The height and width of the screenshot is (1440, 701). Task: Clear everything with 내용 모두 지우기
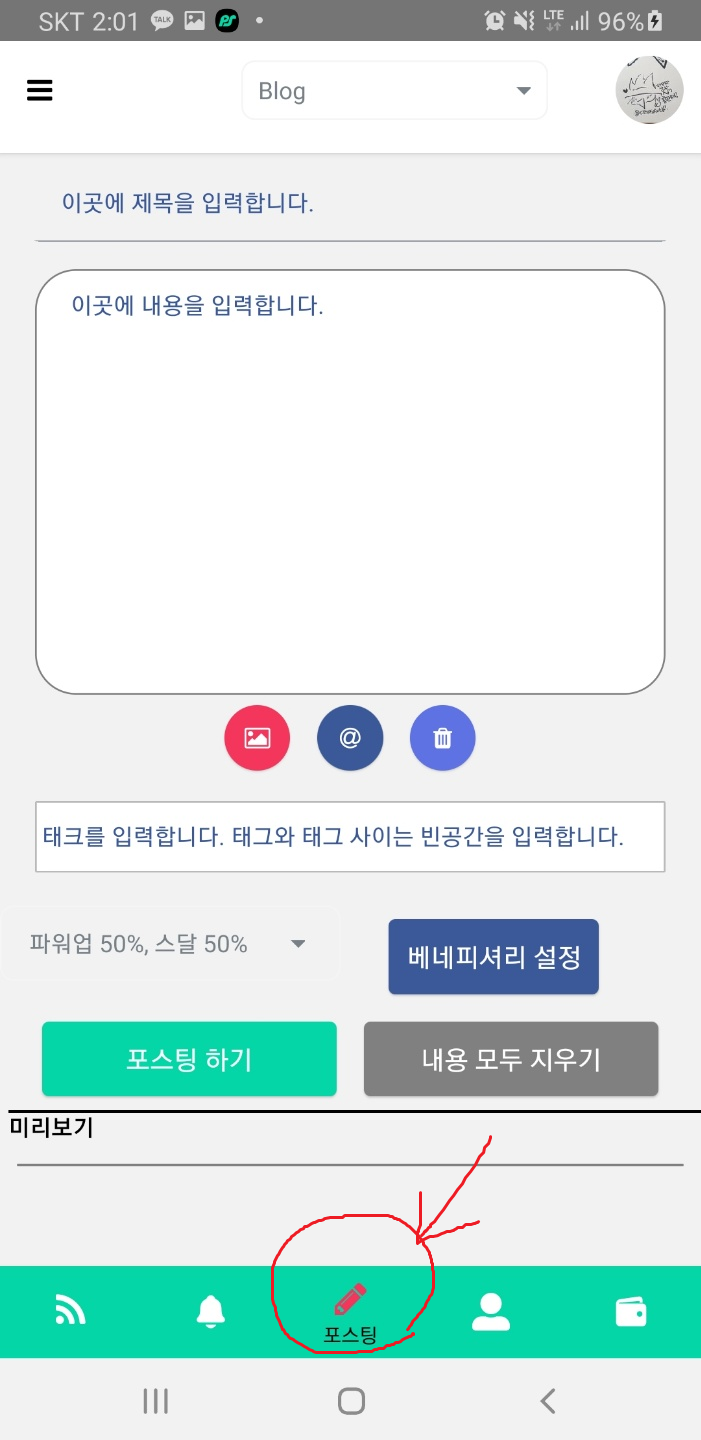click(x=511, y=1059)
